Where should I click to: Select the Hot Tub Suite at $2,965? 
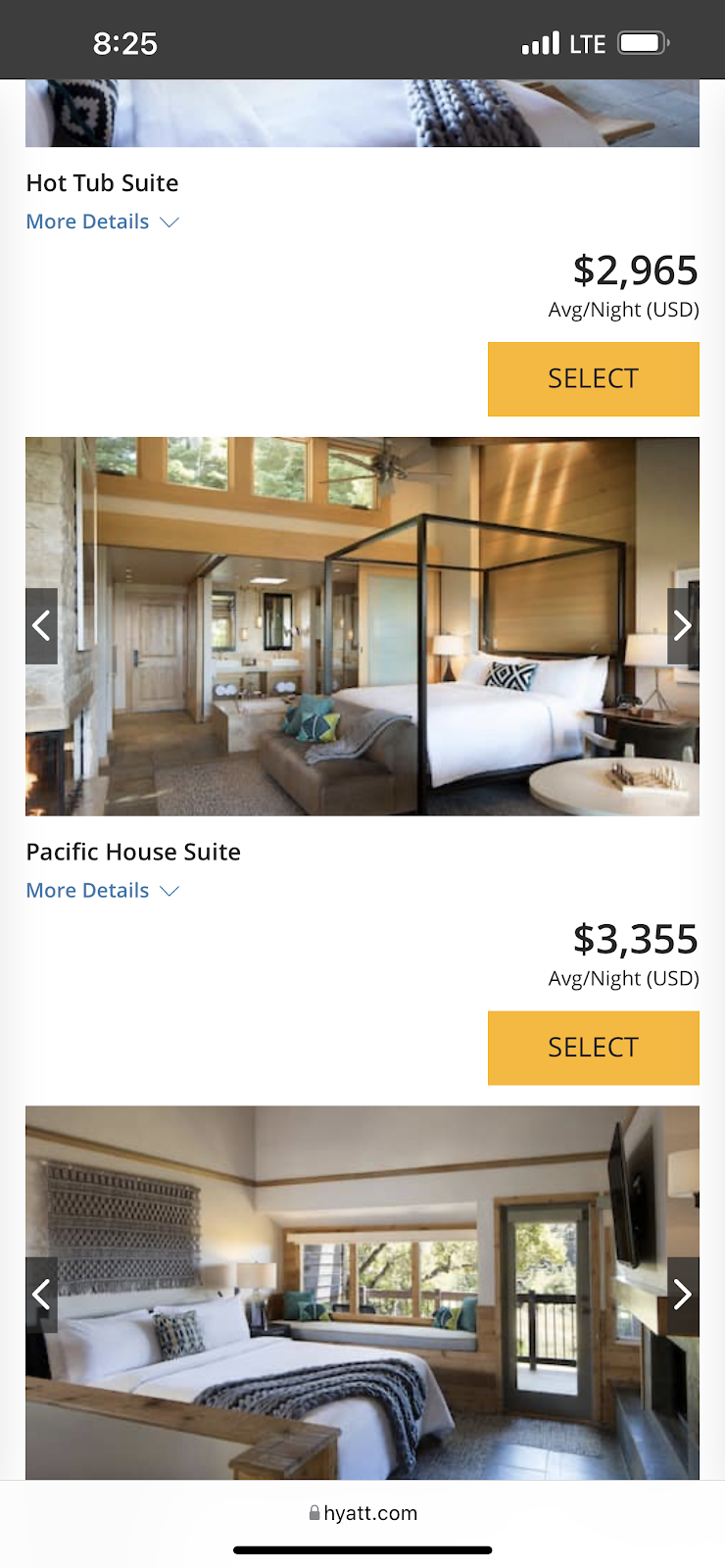(593, 379)
